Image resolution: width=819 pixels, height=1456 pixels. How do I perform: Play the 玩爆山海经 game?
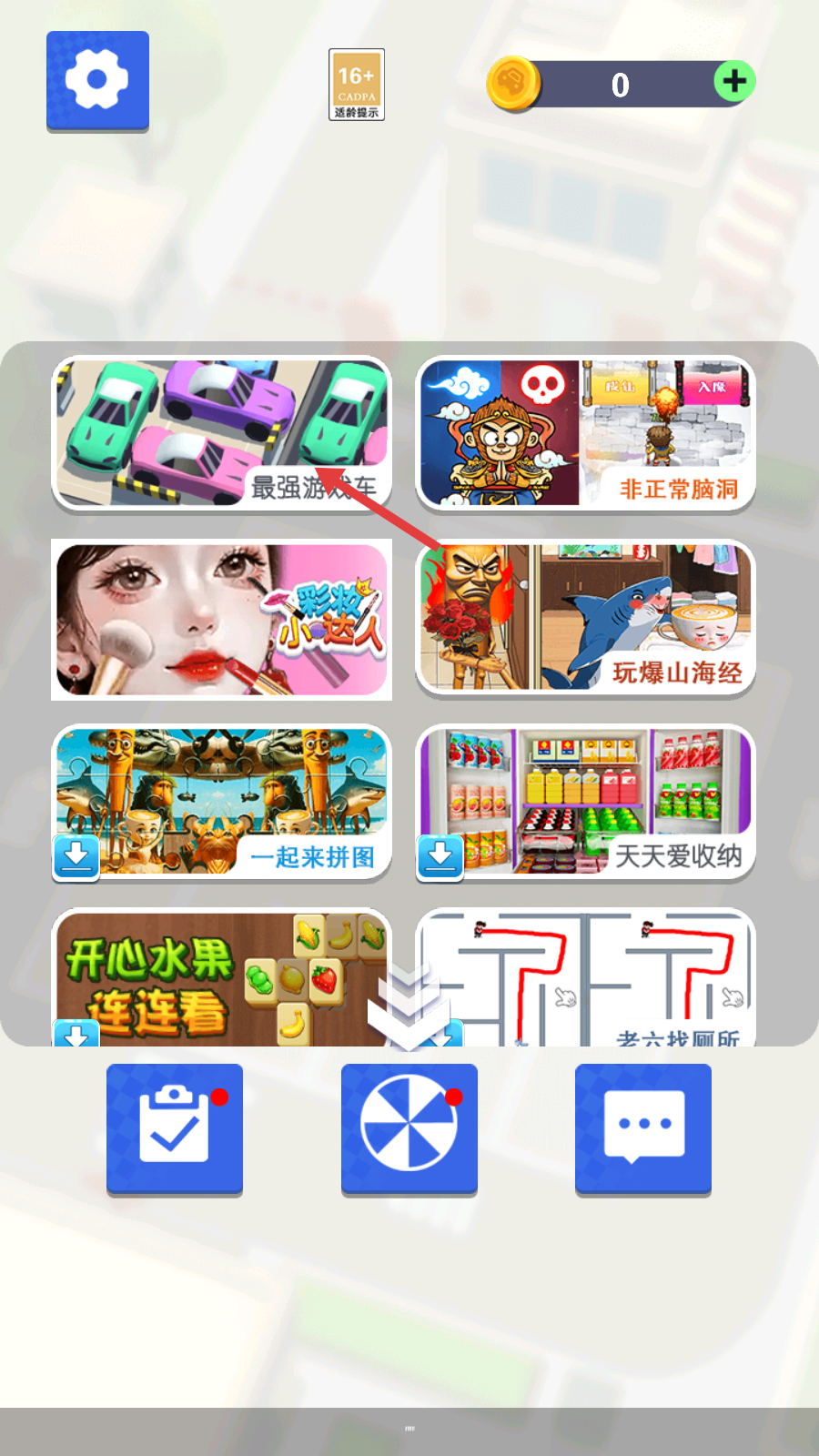pos(585,619)
